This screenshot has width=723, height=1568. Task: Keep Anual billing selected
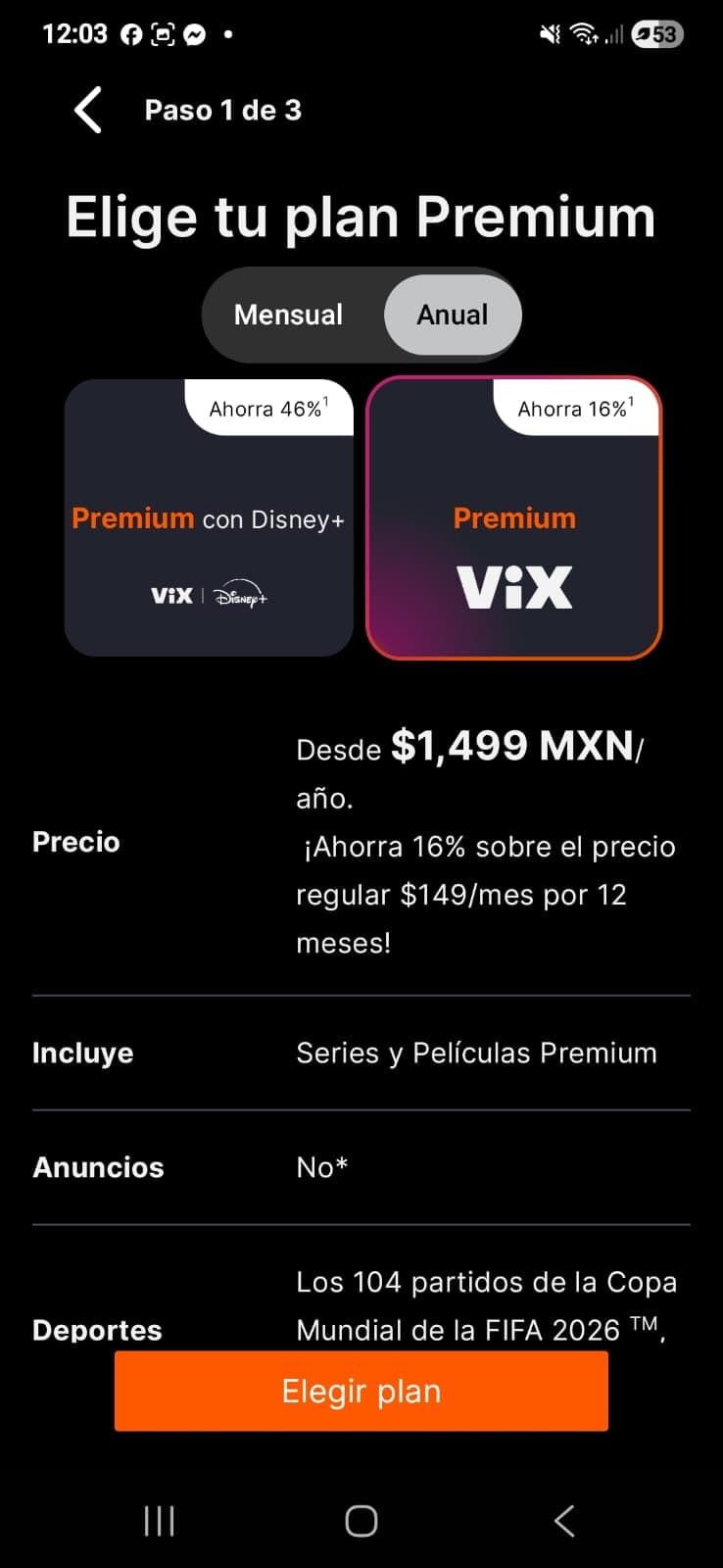(452, 315)
